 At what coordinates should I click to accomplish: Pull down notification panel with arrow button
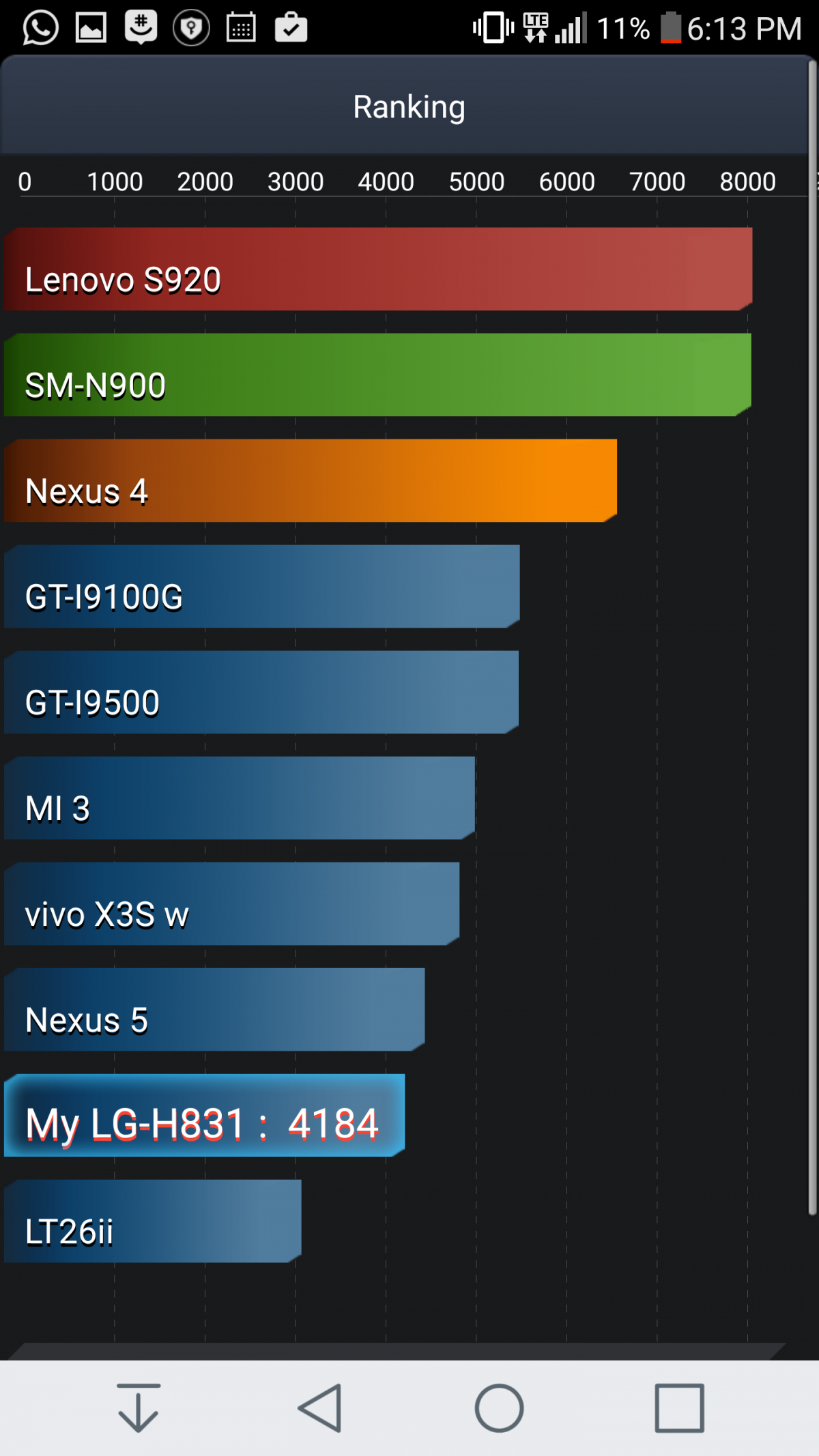[139, 1408]
